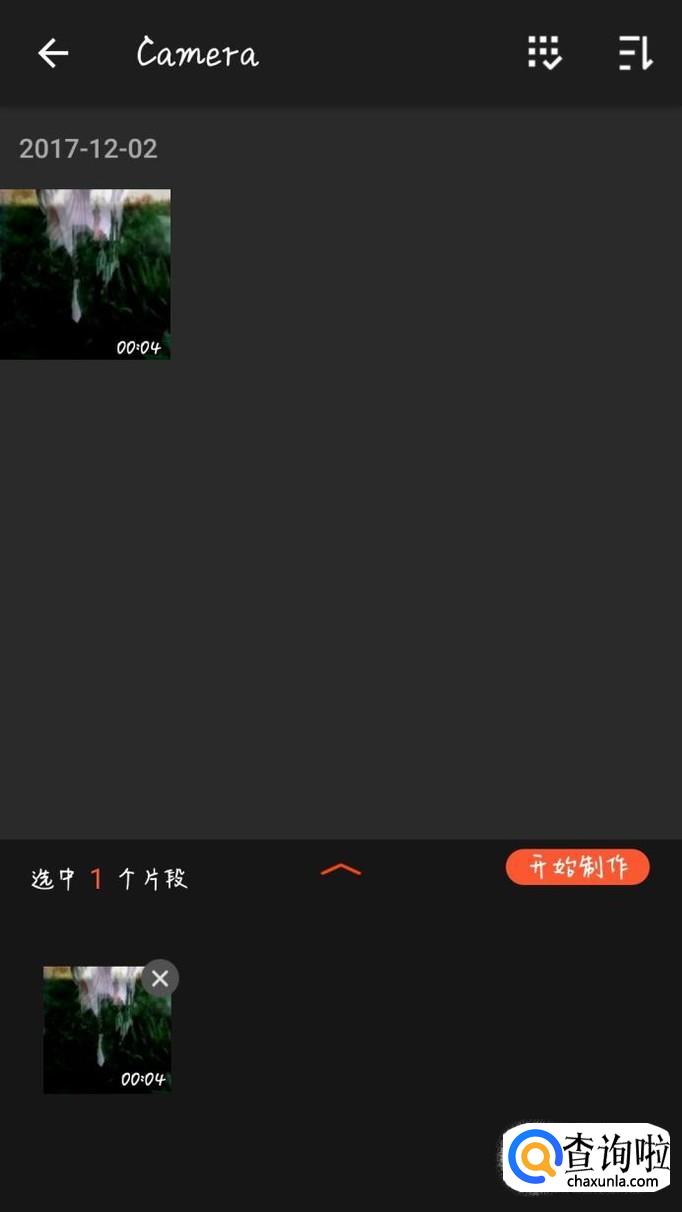Tap 开始制作 to start making
This screenshot has width=682, height=1212.
point(577,867)
